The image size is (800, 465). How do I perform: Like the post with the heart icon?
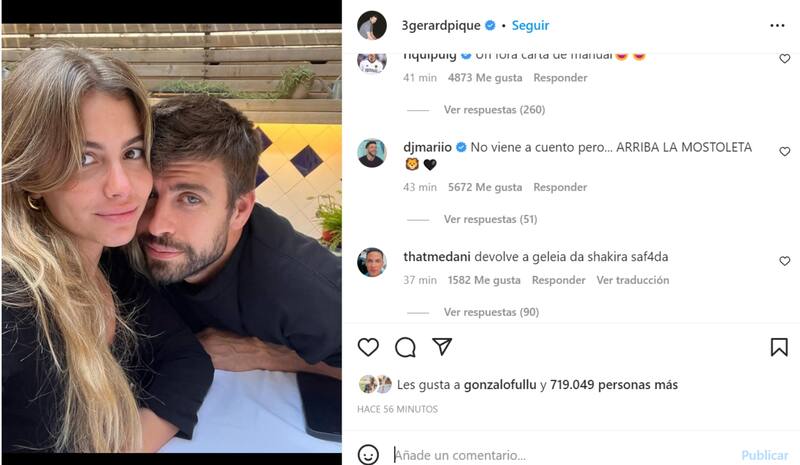click(x=368, y=347)
